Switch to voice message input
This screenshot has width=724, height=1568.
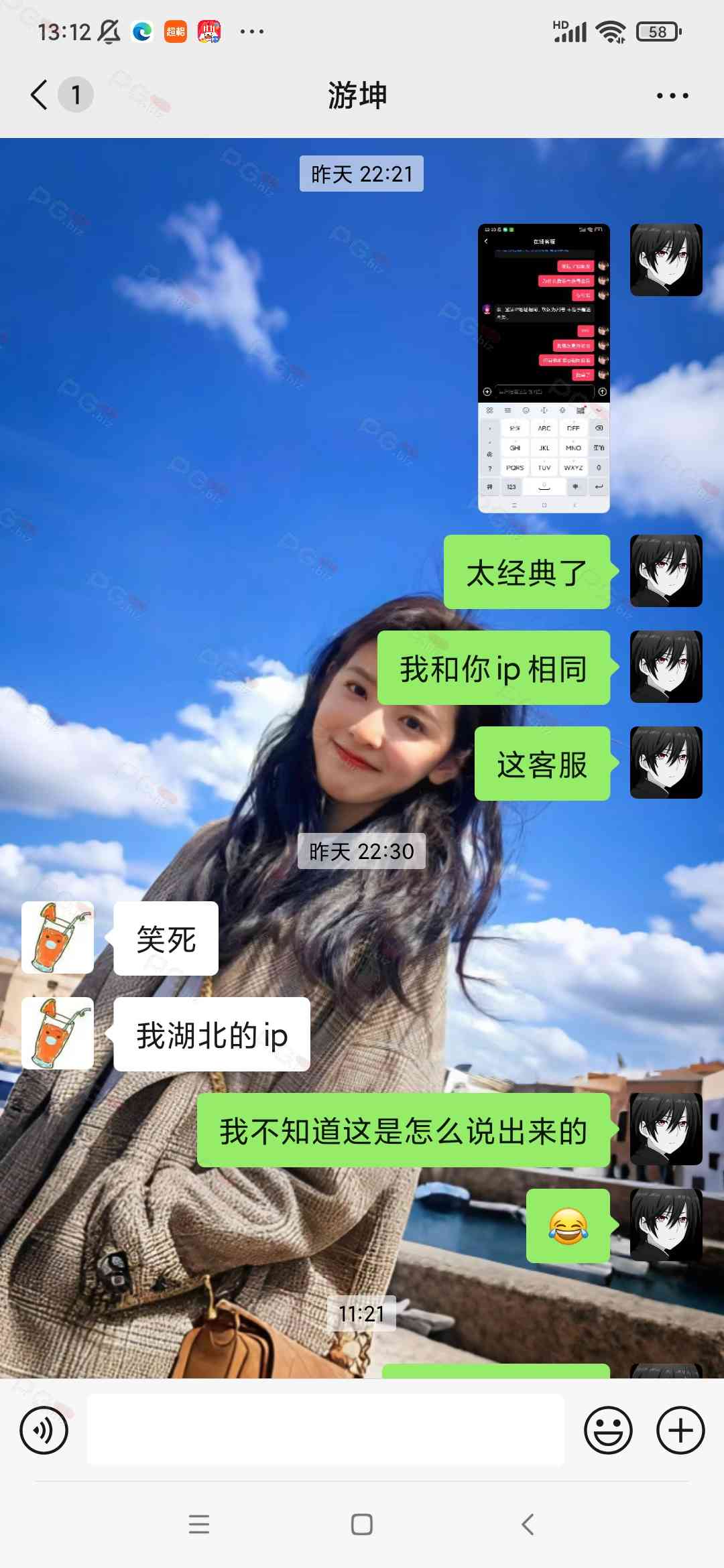tap(44, 1430)
